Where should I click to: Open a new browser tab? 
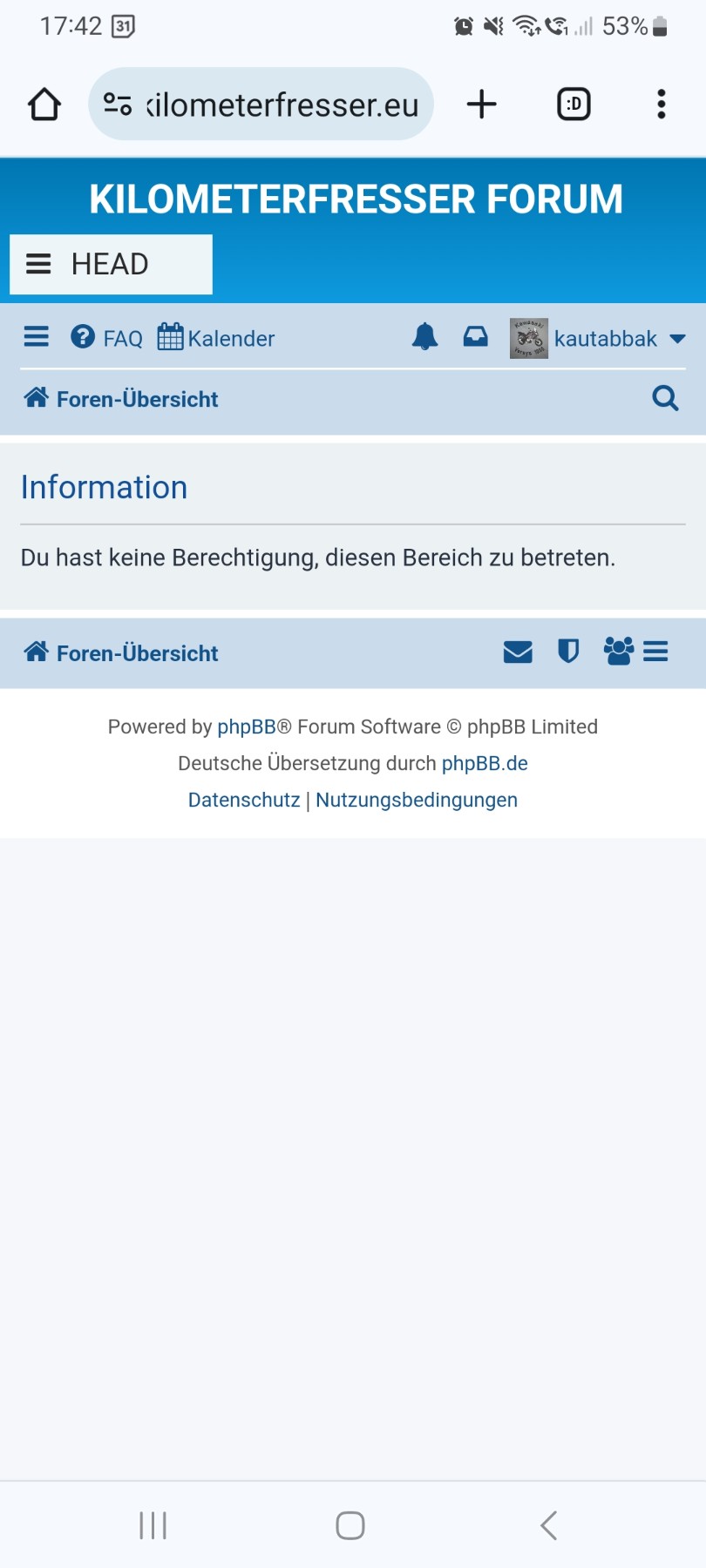click(481, 105)
